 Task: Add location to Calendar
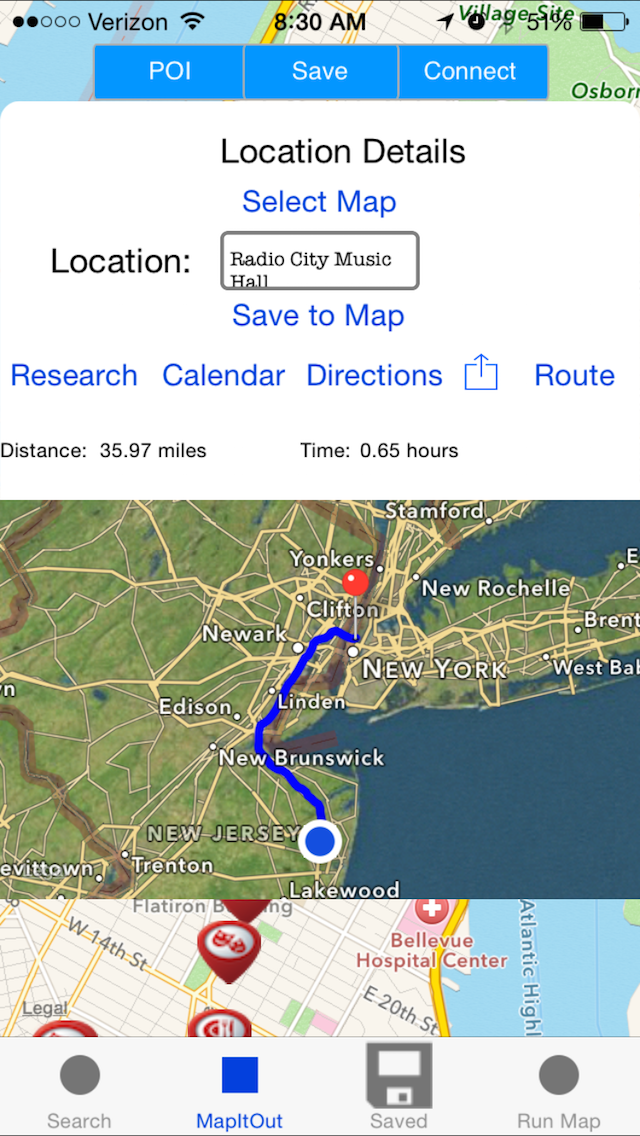223,376
